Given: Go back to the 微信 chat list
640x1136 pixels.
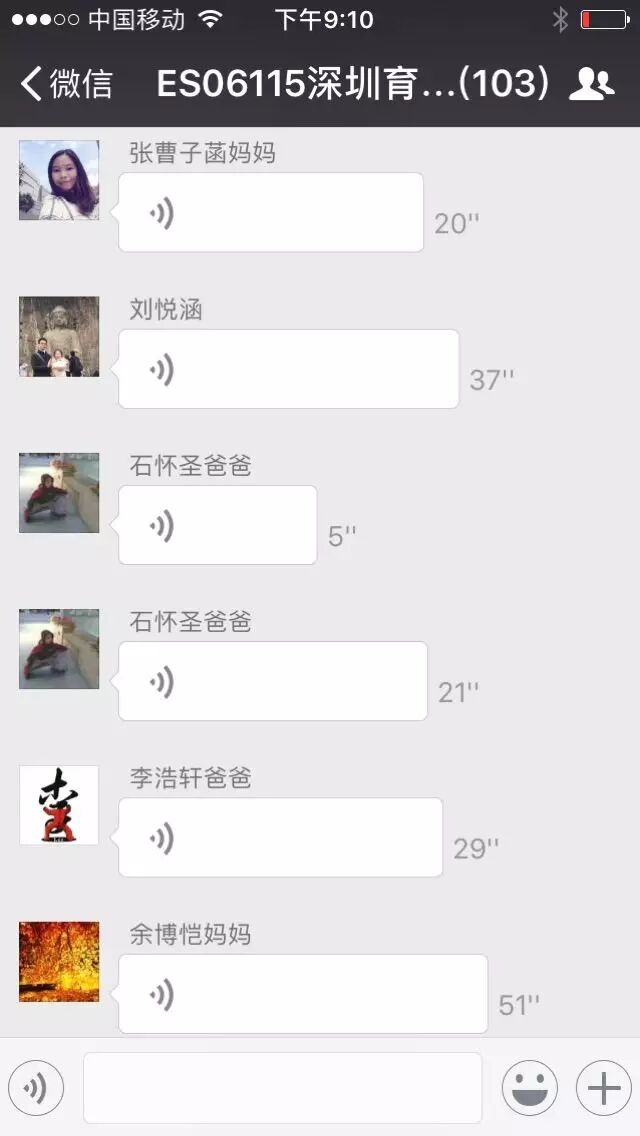Looking at the screenshot, I should (x=66, y=84).
